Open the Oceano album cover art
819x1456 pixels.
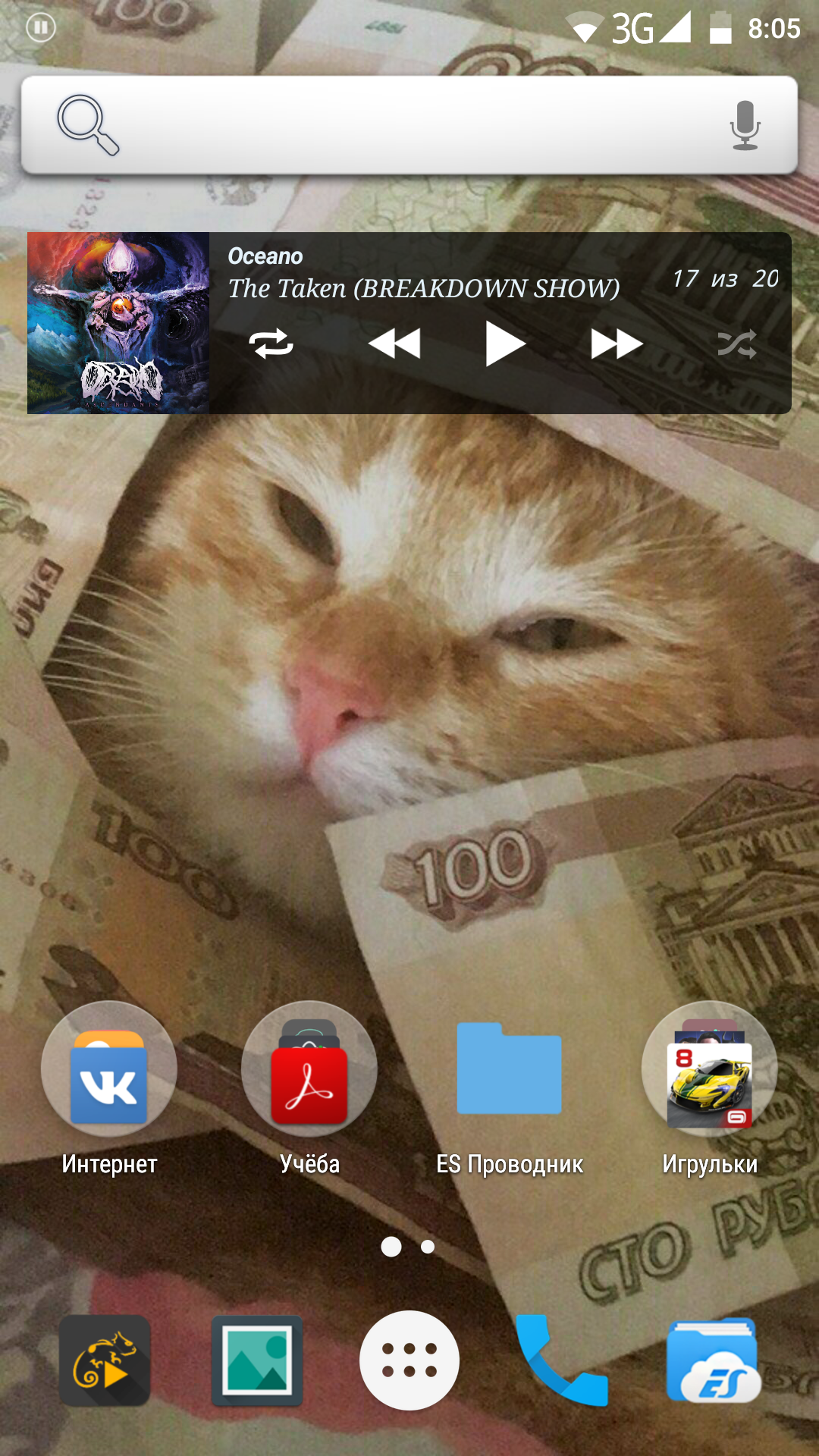click(118, 323)
